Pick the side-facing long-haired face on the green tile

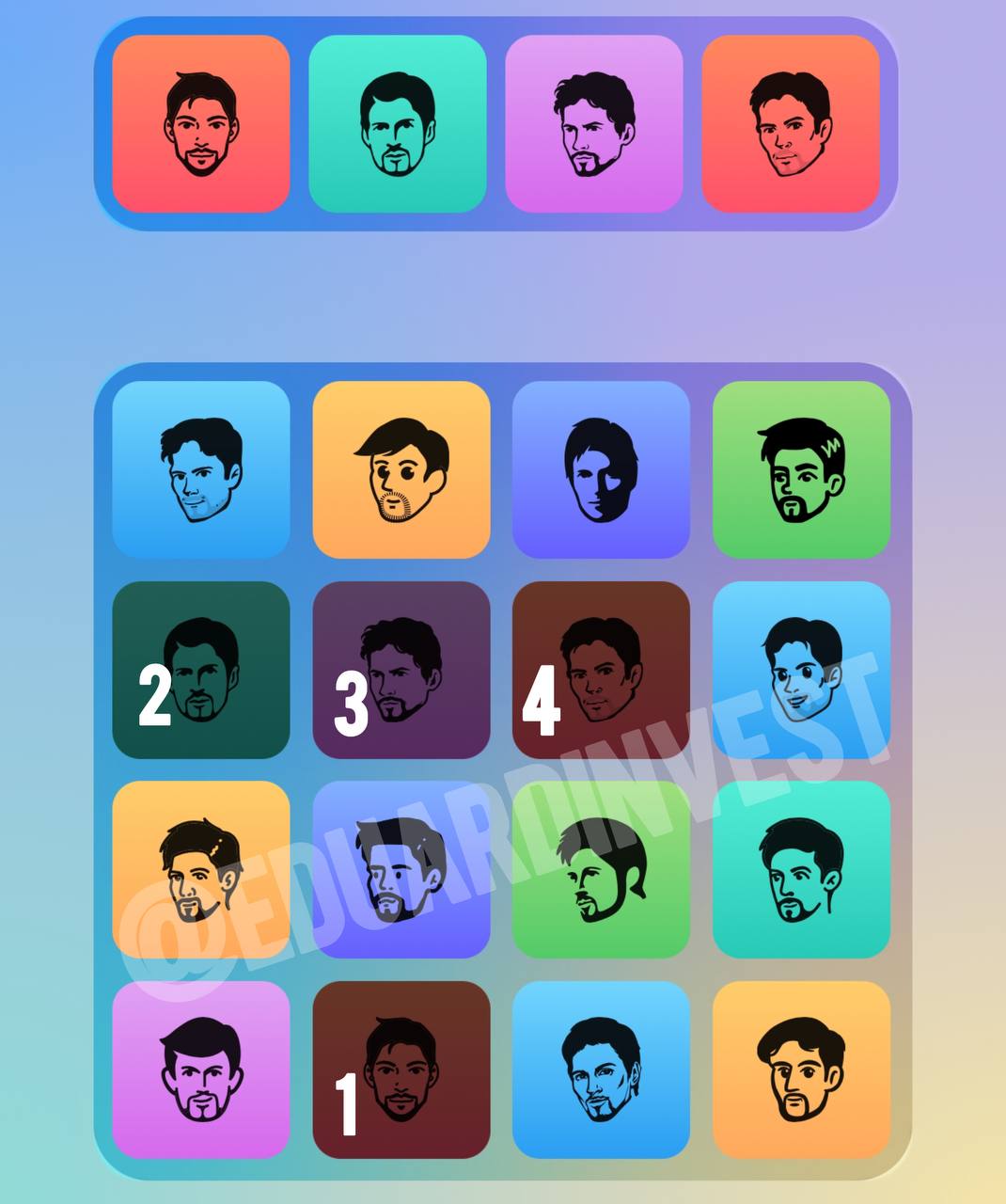tap(601, 869)
